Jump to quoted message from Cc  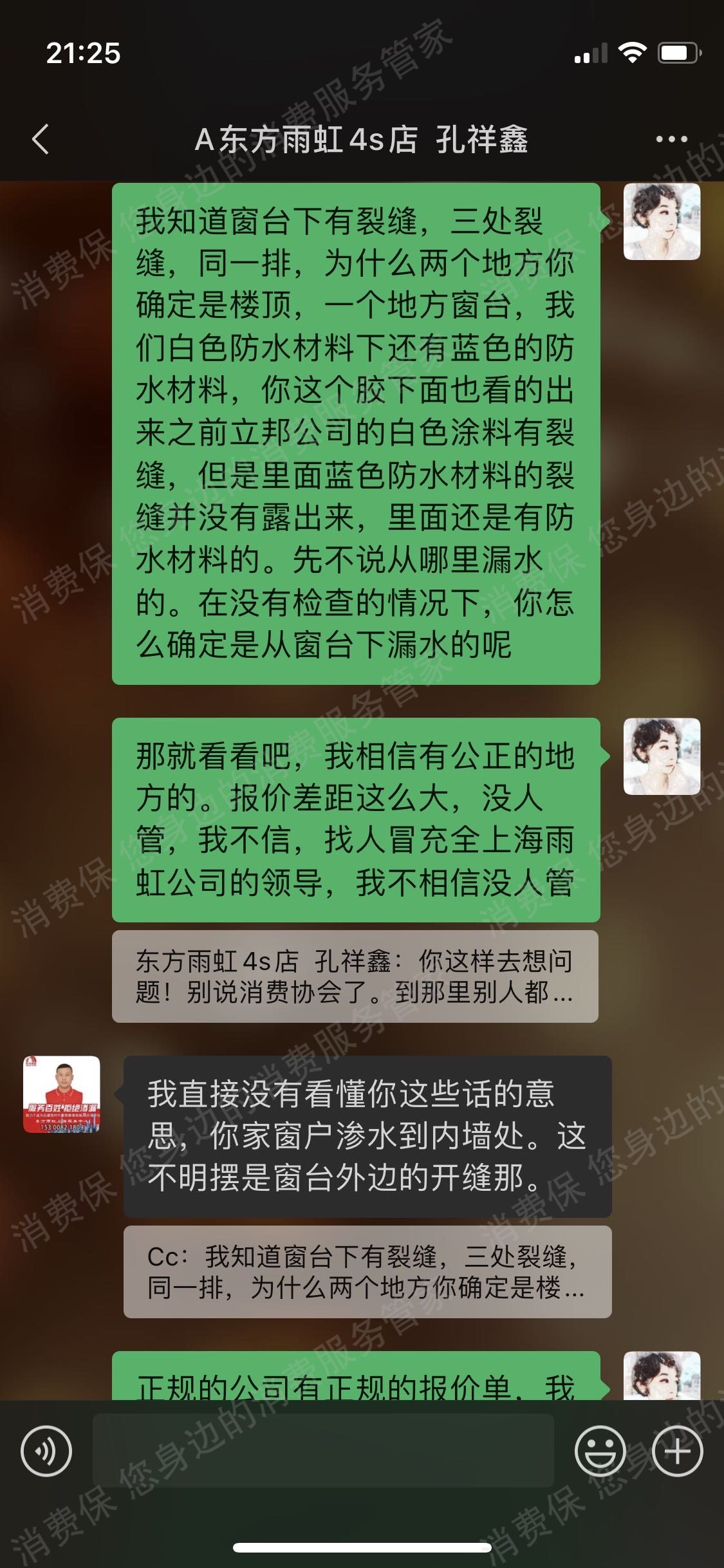[x=367, y=1271]
